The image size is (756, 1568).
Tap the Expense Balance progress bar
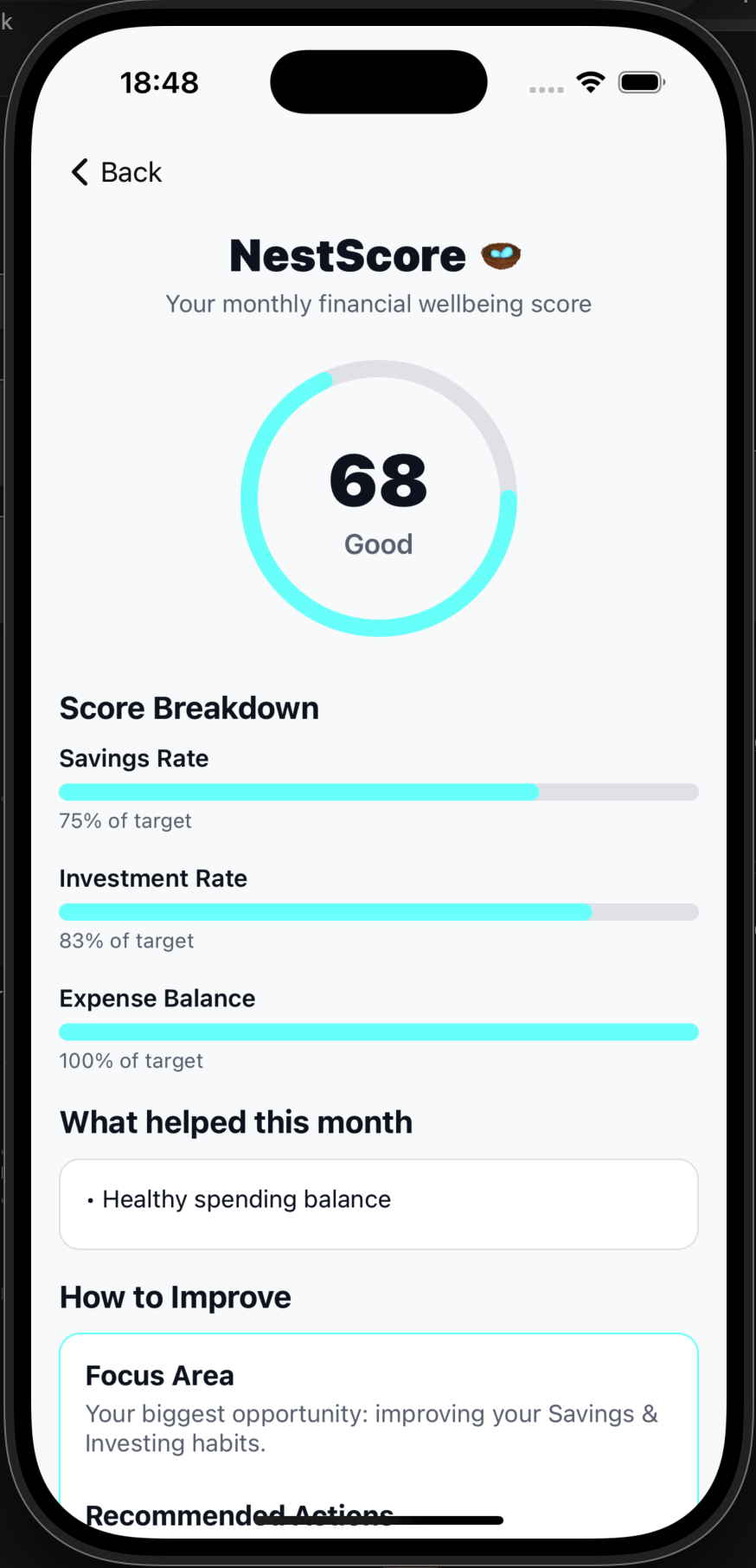(378, 1031)
